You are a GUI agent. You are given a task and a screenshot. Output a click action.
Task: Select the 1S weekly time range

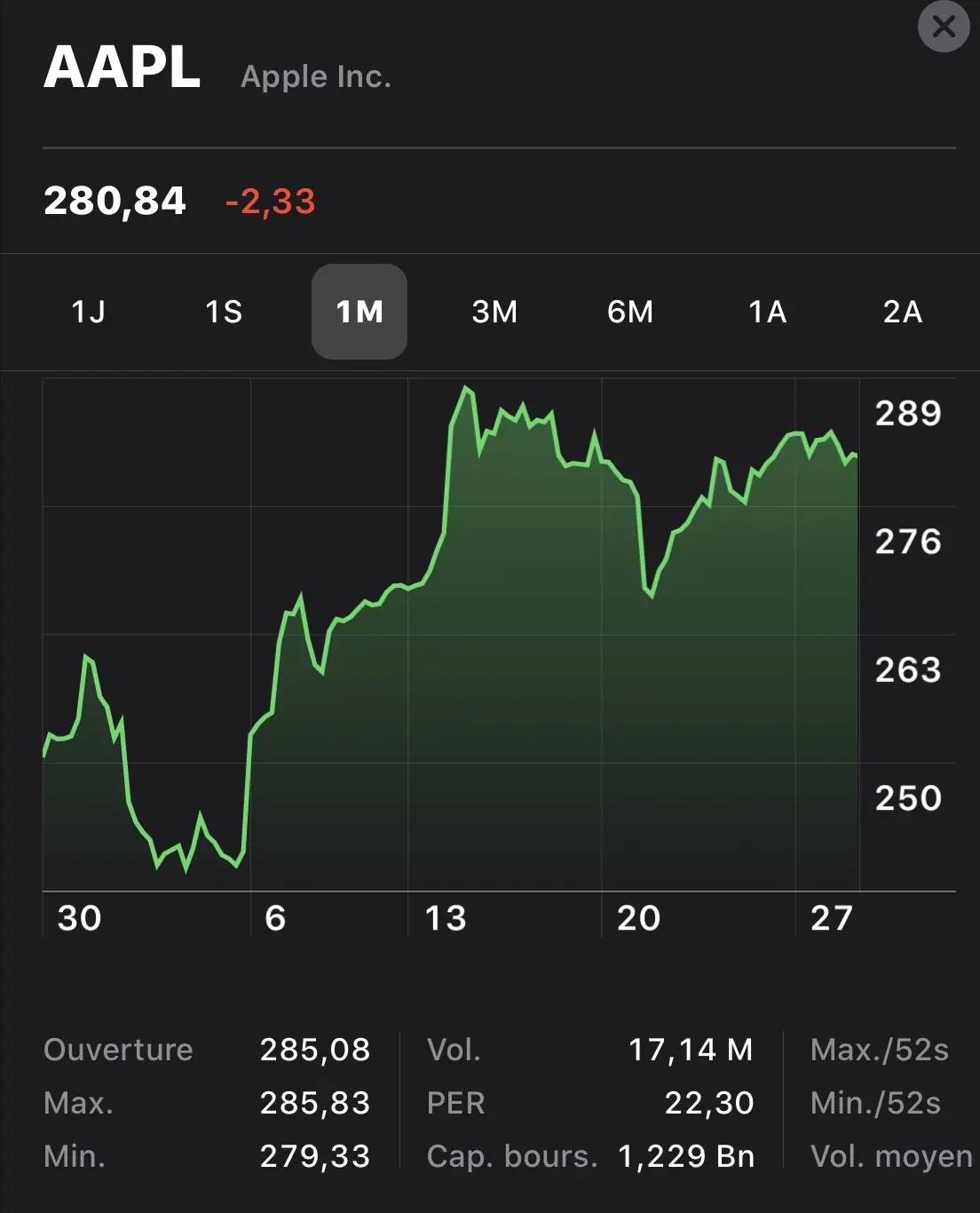tap(224, 312)
